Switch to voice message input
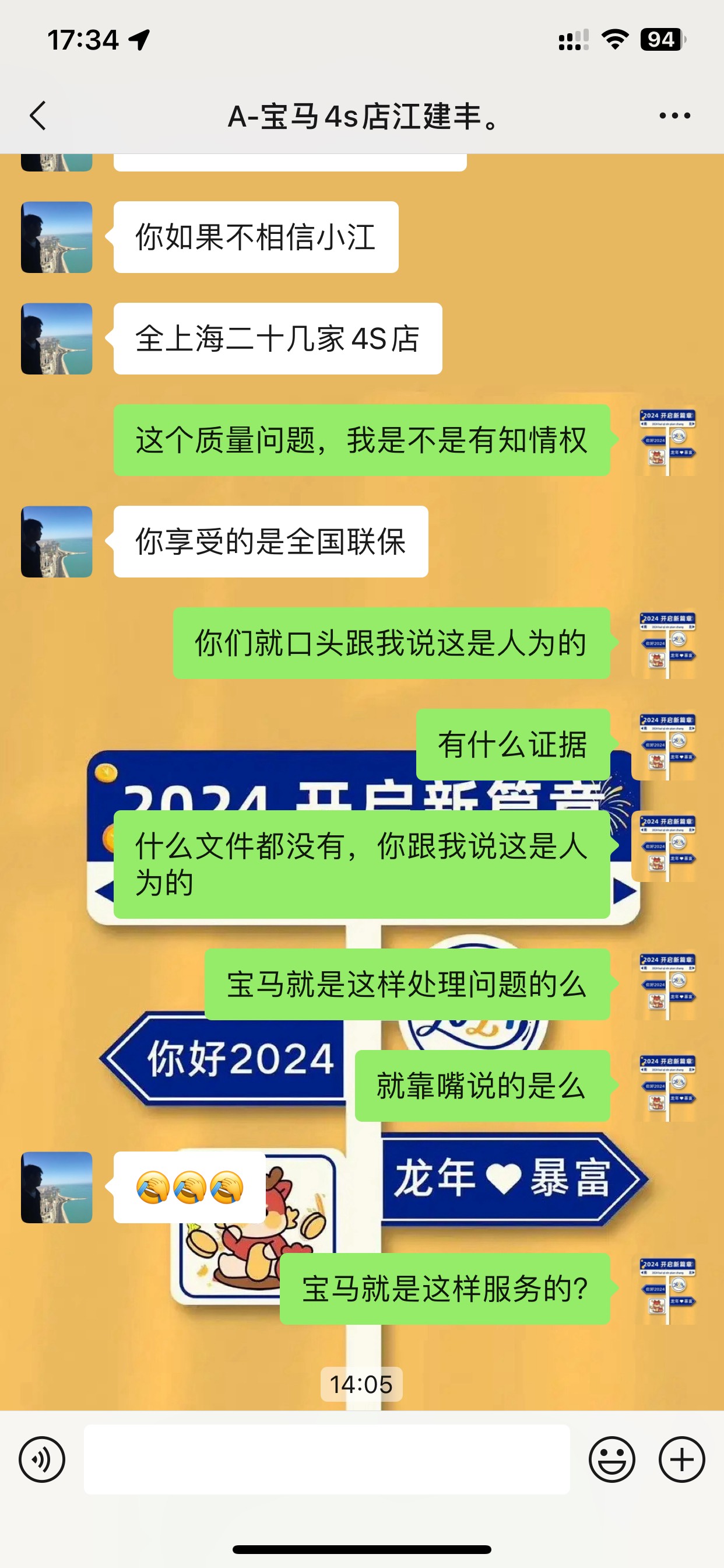The width and height of the screenshot is (724, 1568). point(42,1459)
